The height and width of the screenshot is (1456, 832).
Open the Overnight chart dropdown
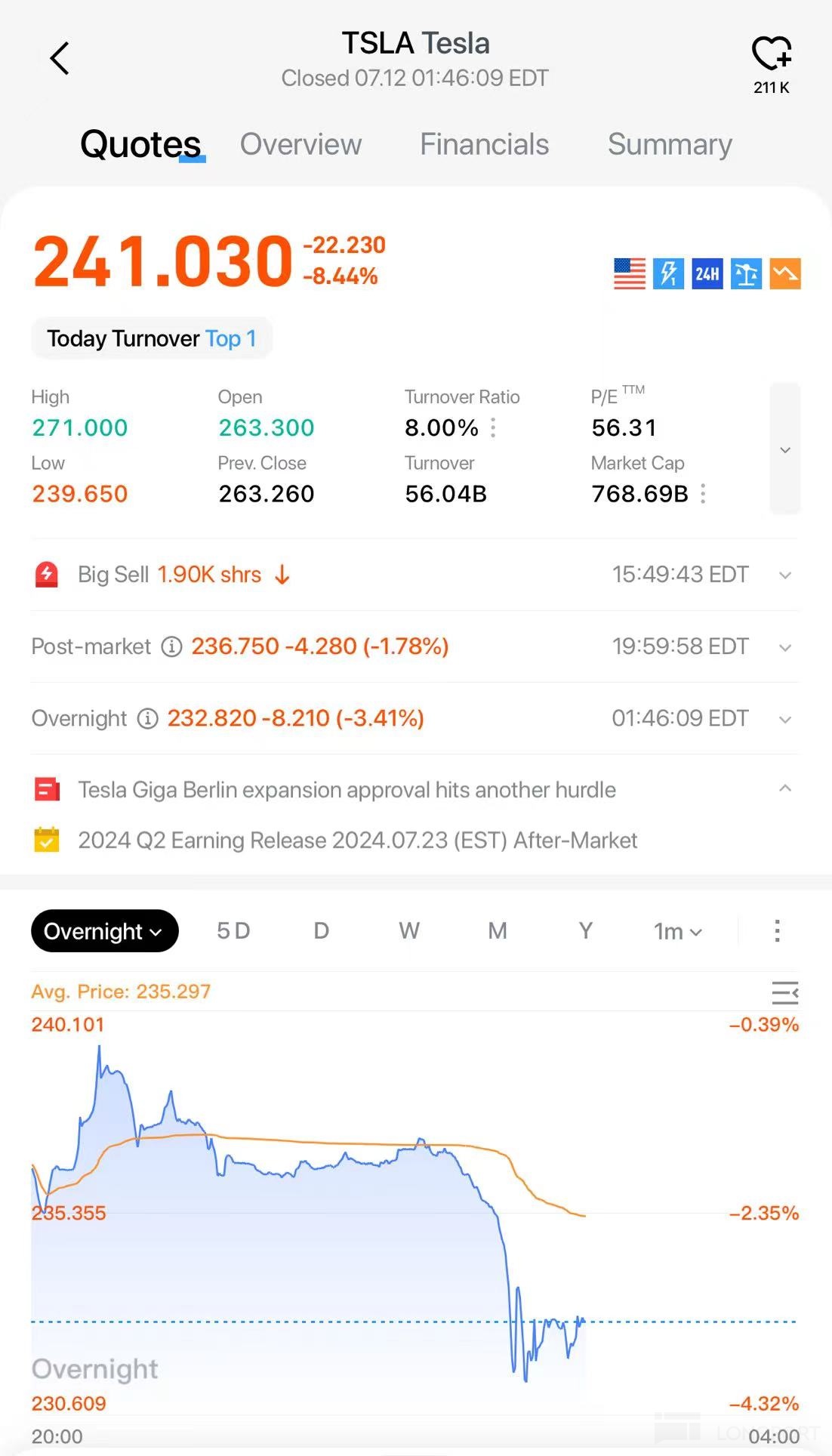click(104, 931)
